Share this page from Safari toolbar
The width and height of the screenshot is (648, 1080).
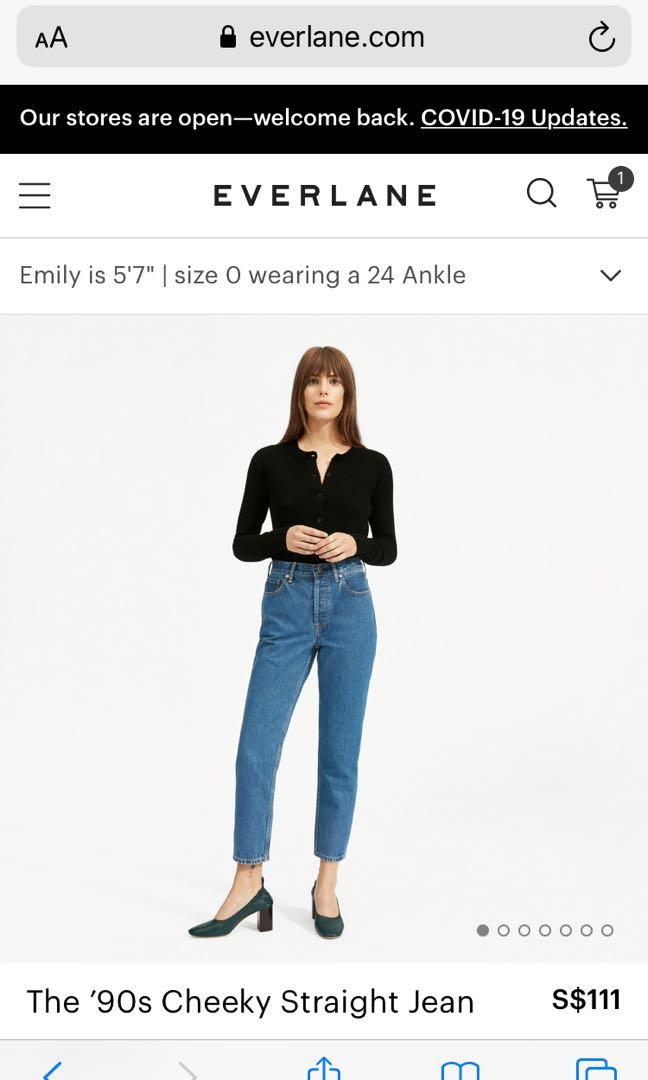pyautogui.click(x=323, y=1069)
